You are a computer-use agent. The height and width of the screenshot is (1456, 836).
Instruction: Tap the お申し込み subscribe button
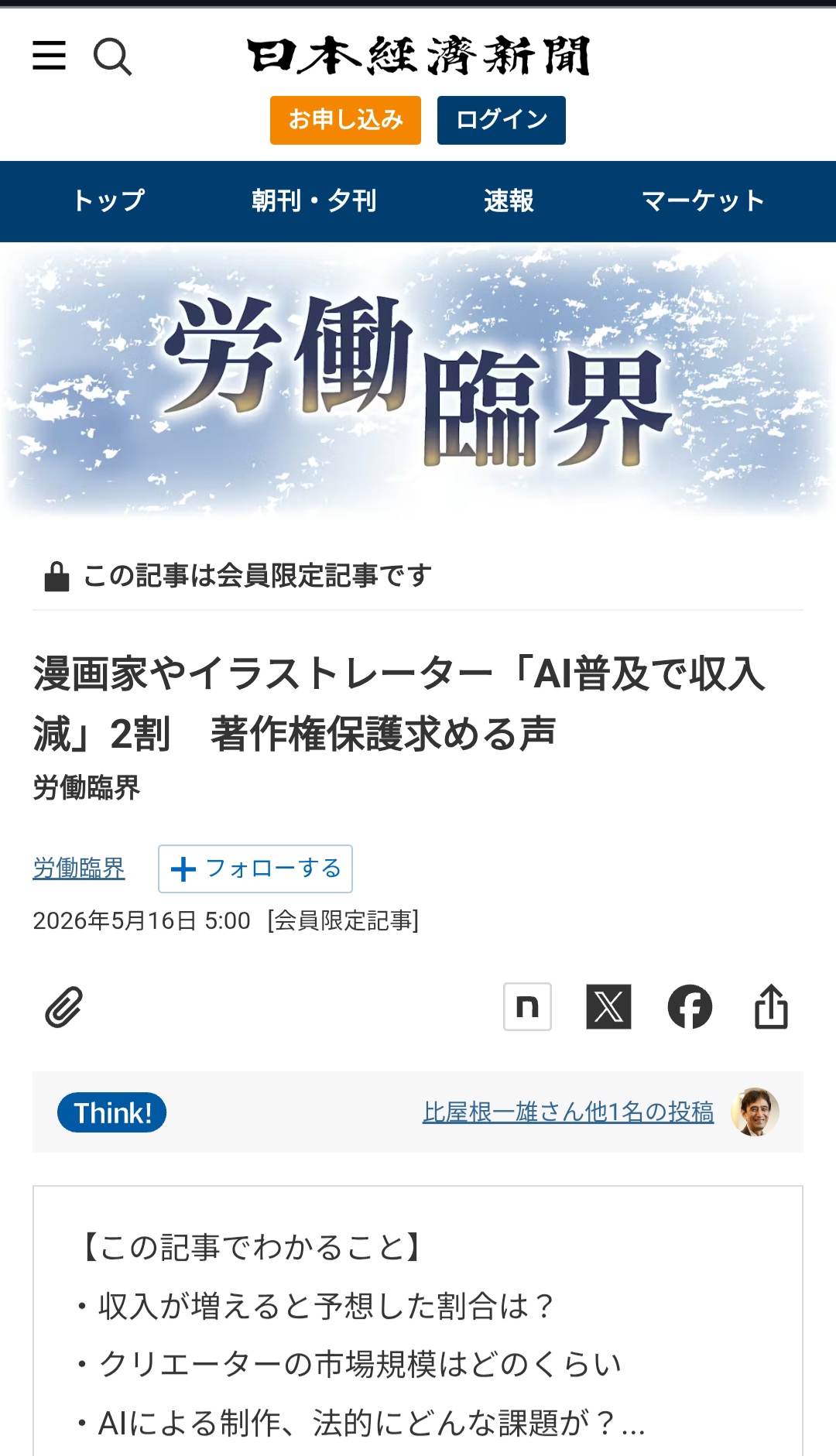[345, 120]
